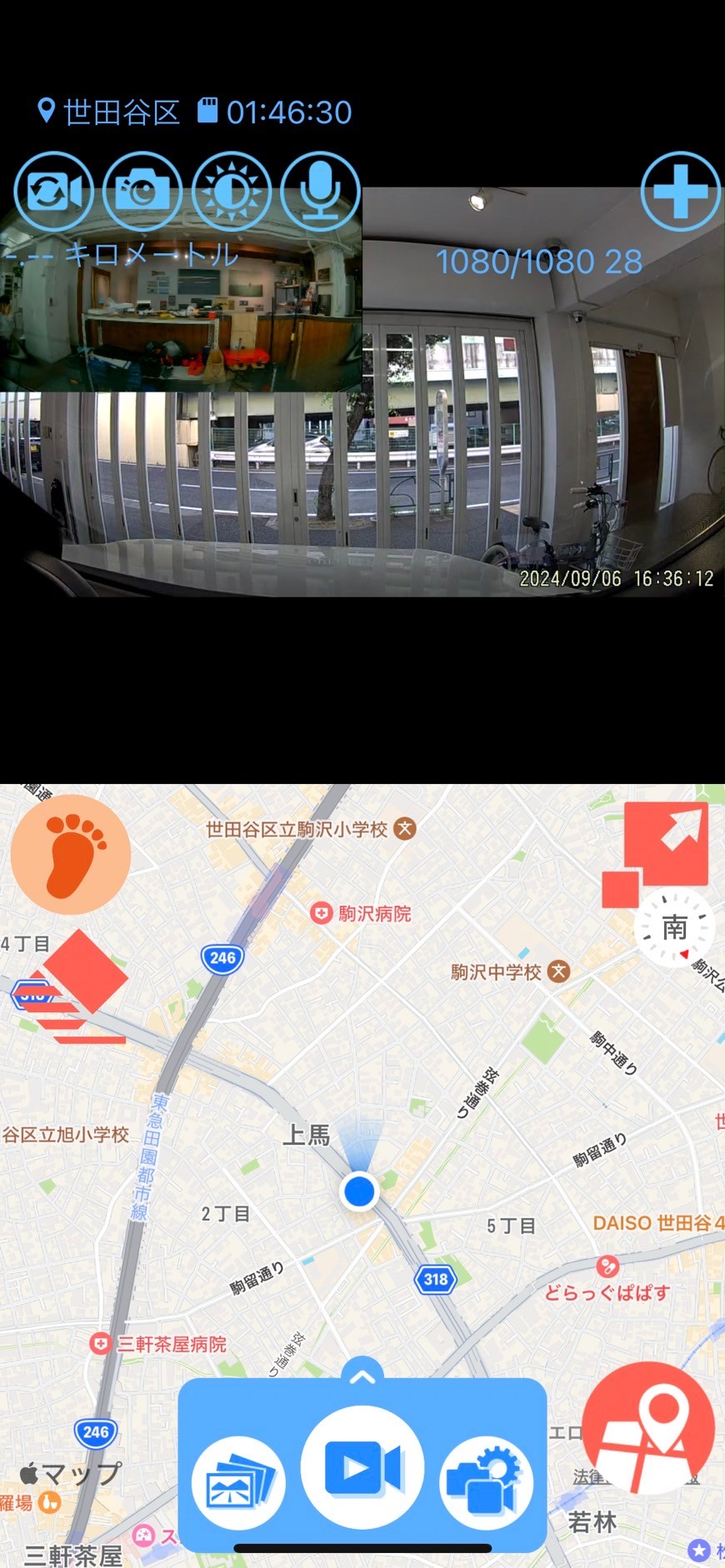Screen dimensions: 725x1568
Task: Take a snapshot with camera icon
Action: [x=142, y=192]
